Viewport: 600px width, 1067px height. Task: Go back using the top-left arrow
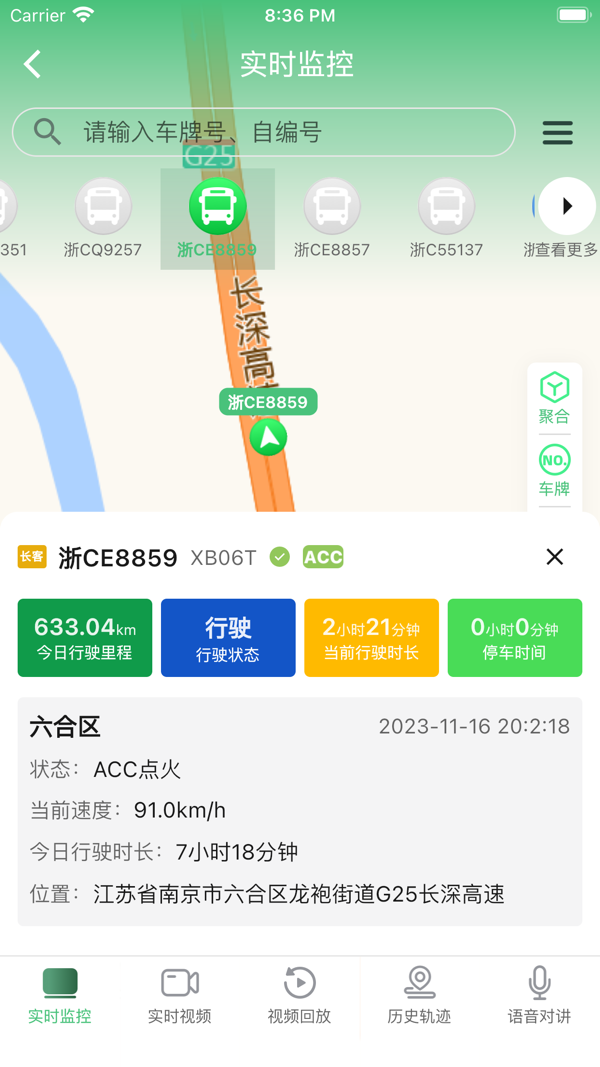pos(33,65)
